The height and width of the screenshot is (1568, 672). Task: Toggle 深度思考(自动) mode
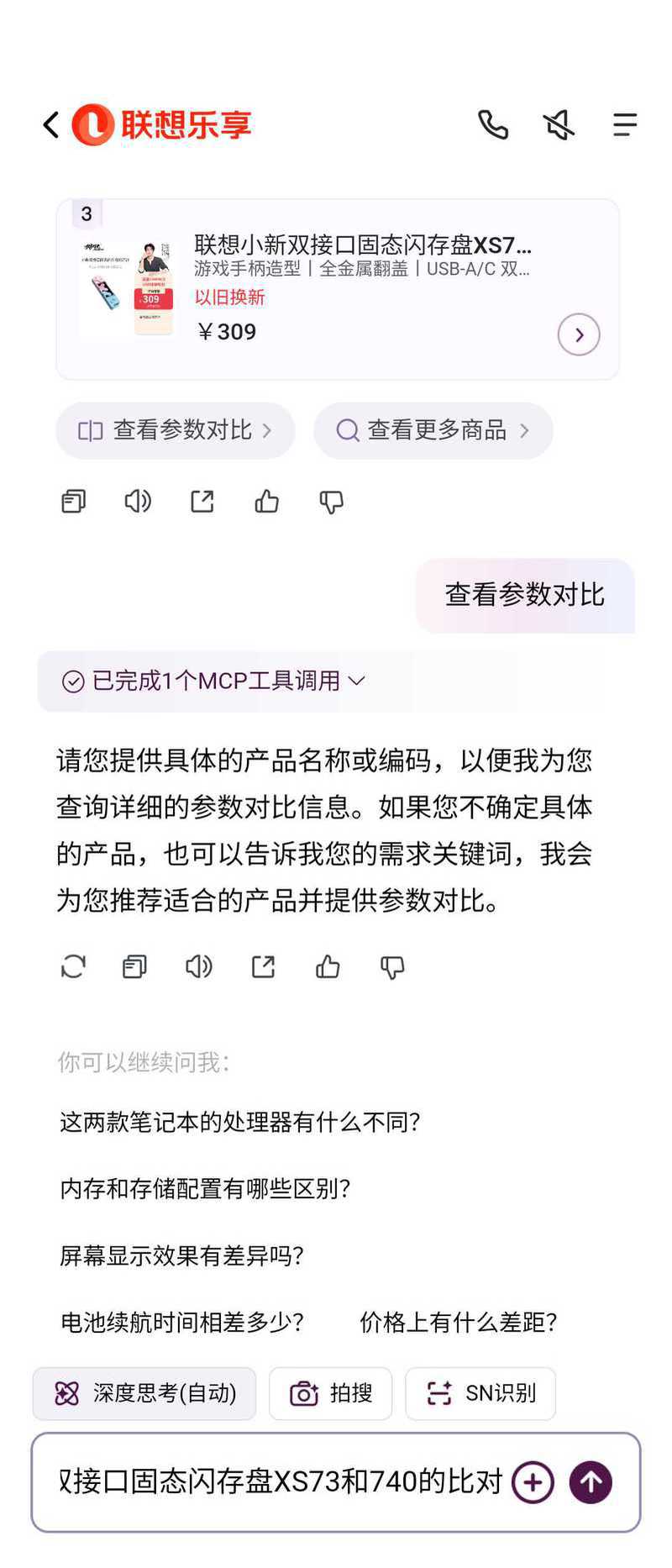144,1393
